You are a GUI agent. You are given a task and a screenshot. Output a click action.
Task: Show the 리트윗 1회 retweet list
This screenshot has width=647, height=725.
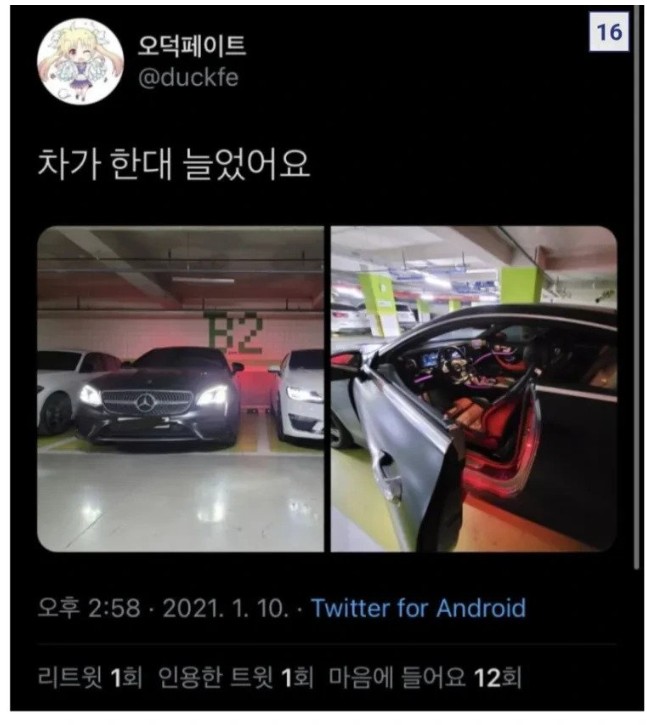click(90, 679)
